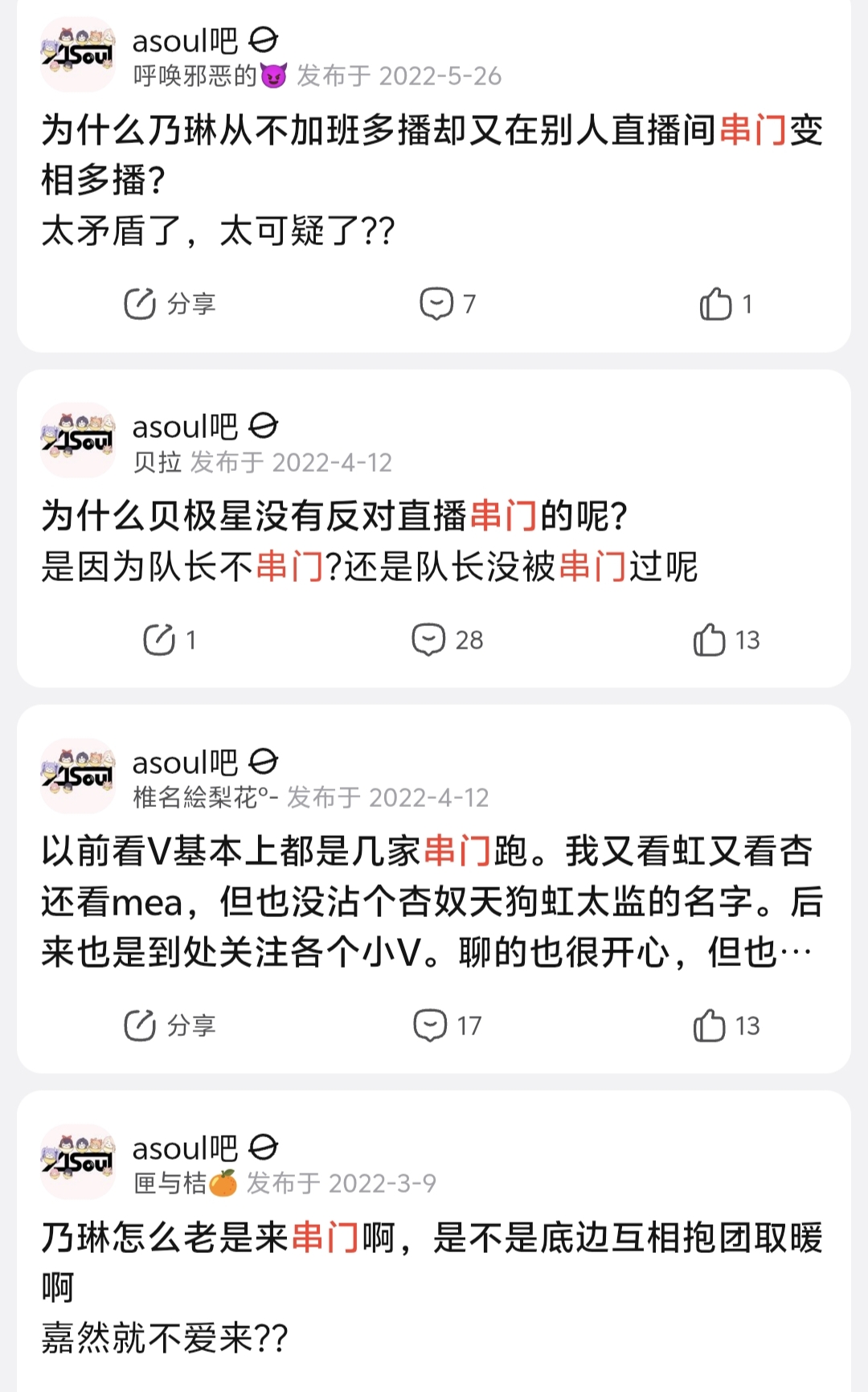This screenshot has width=868, height=1392.
Task: Share the 2022-5-26 post by 呼唤邪恶的
Action: (x=170, y=305)
